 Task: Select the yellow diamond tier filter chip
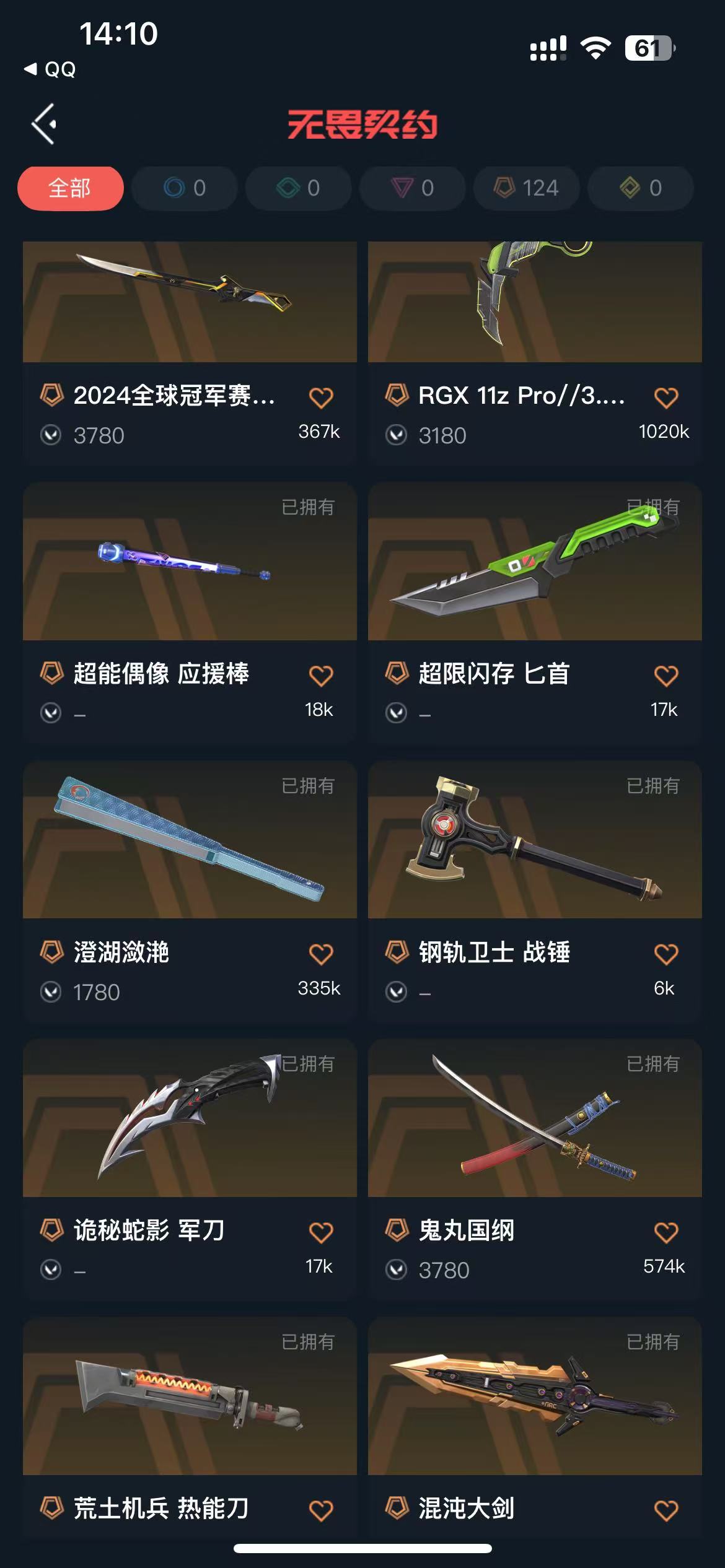640,188
